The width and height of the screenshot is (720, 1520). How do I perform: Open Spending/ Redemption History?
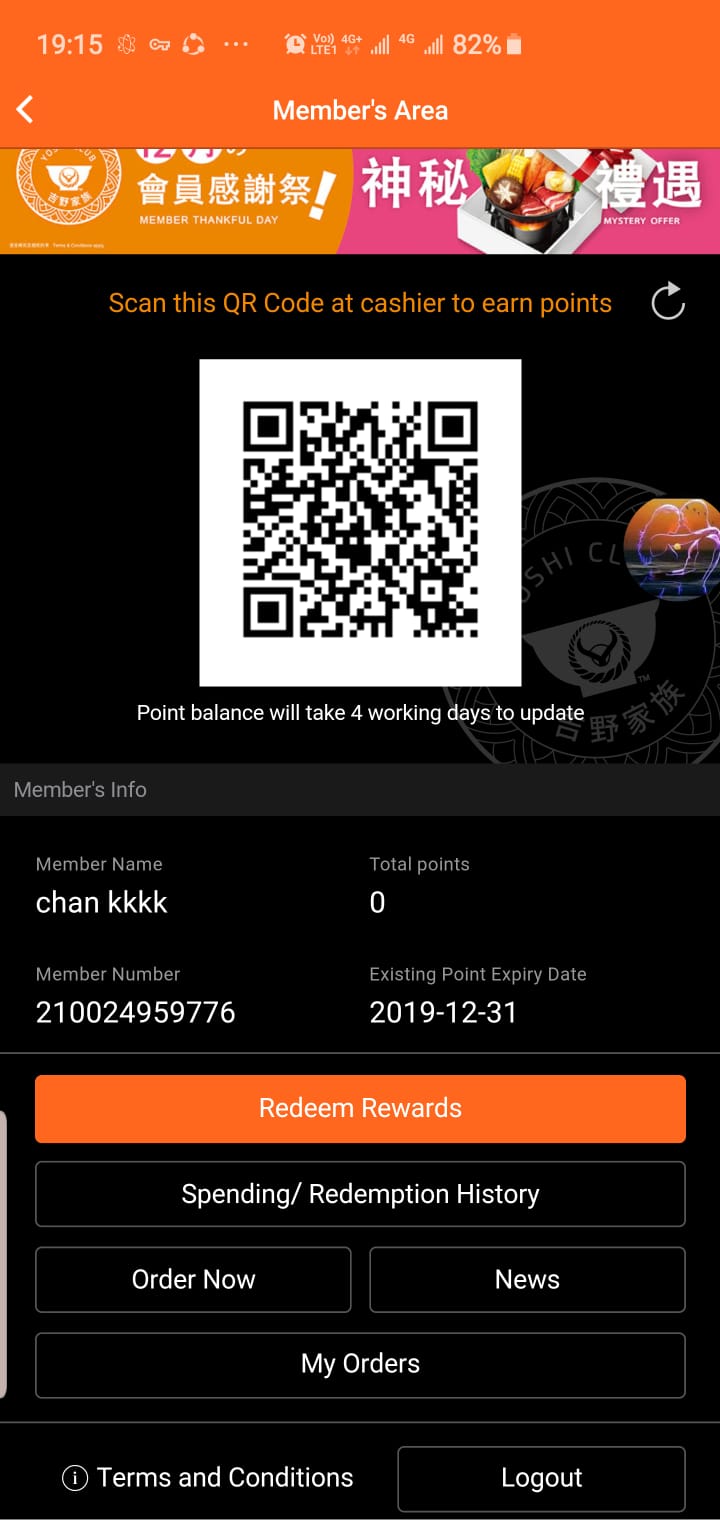point(360,1194)
